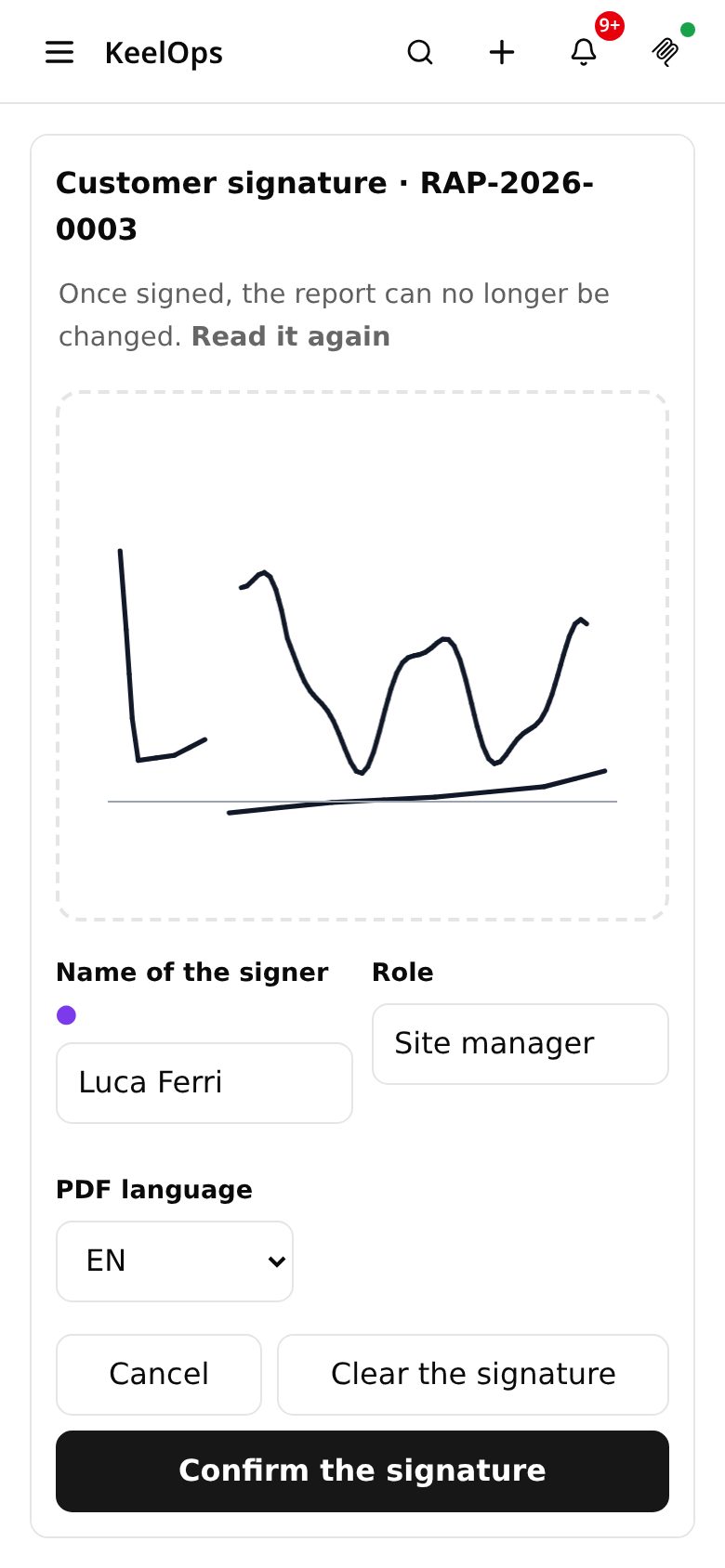The image size is (725, 1568).
Task: Edit the Name of the signer field
Action: coord(204,1083)
